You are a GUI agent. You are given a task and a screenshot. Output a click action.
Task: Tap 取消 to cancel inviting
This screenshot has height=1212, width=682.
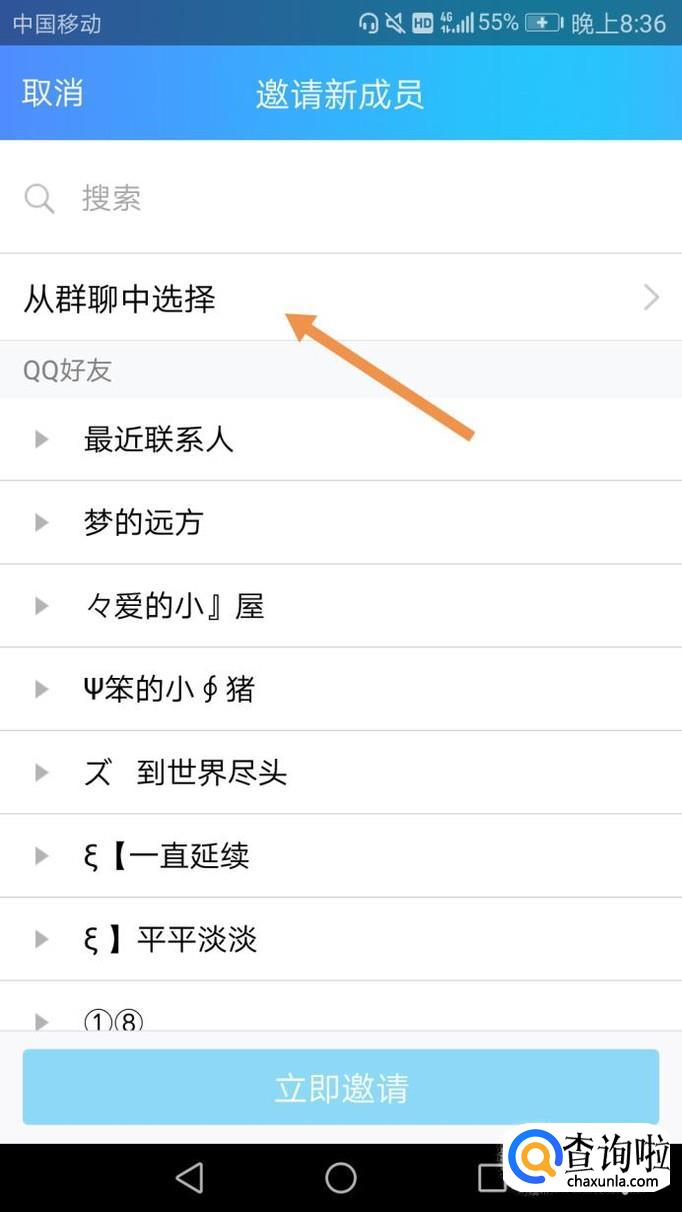[x=53, y=93]
